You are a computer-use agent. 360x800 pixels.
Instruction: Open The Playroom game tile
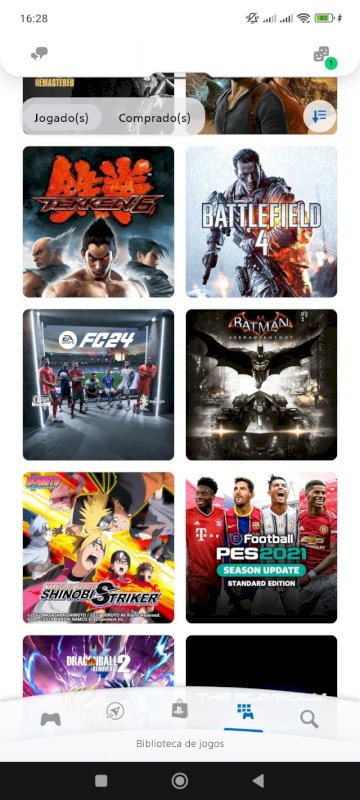261,666
